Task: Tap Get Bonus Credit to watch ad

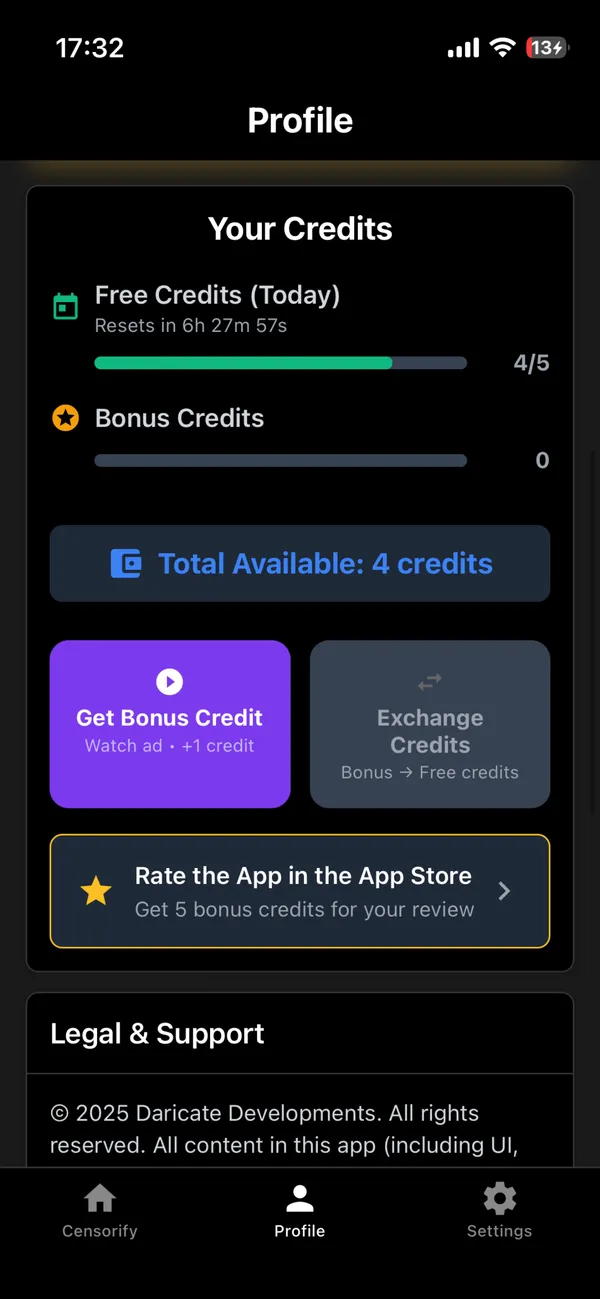Action: point(170,724)
